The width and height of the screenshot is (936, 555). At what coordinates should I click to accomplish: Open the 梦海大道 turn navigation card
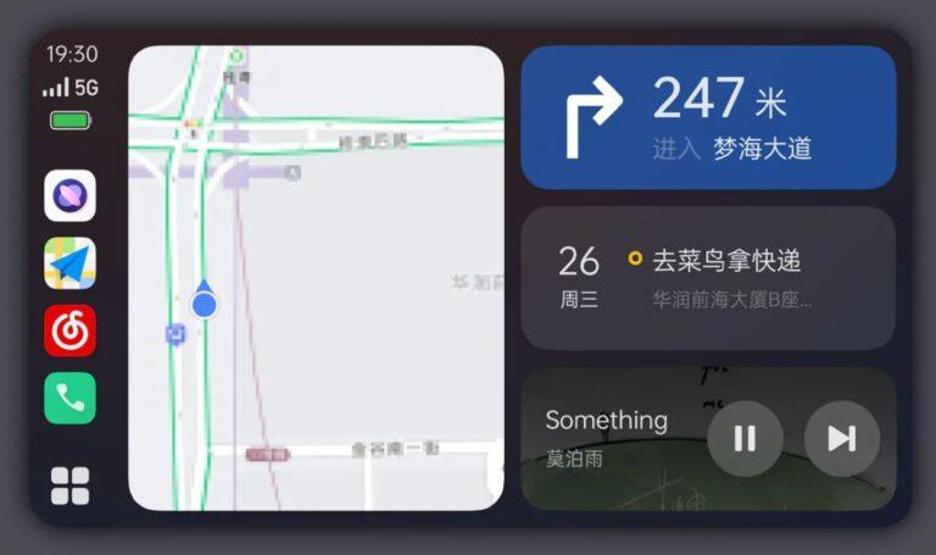708,118
